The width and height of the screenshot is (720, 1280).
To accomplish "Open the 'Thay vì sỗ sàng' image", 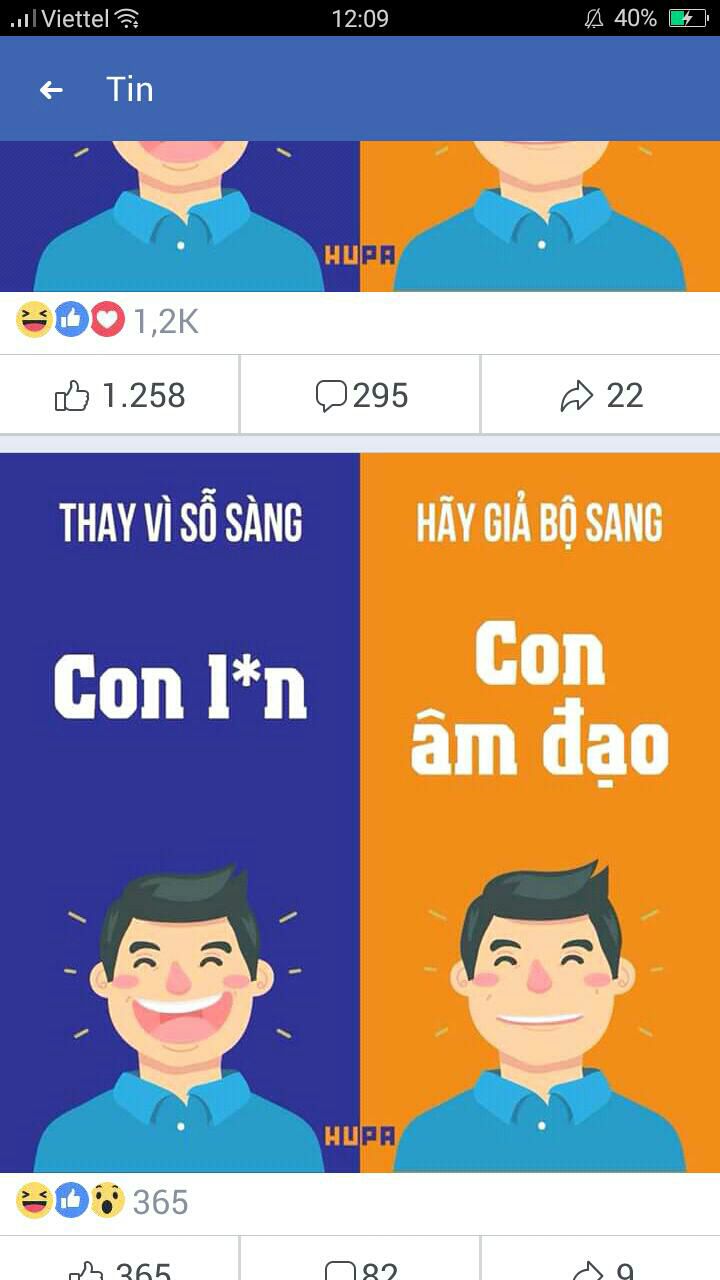I will tap(360, 810).
